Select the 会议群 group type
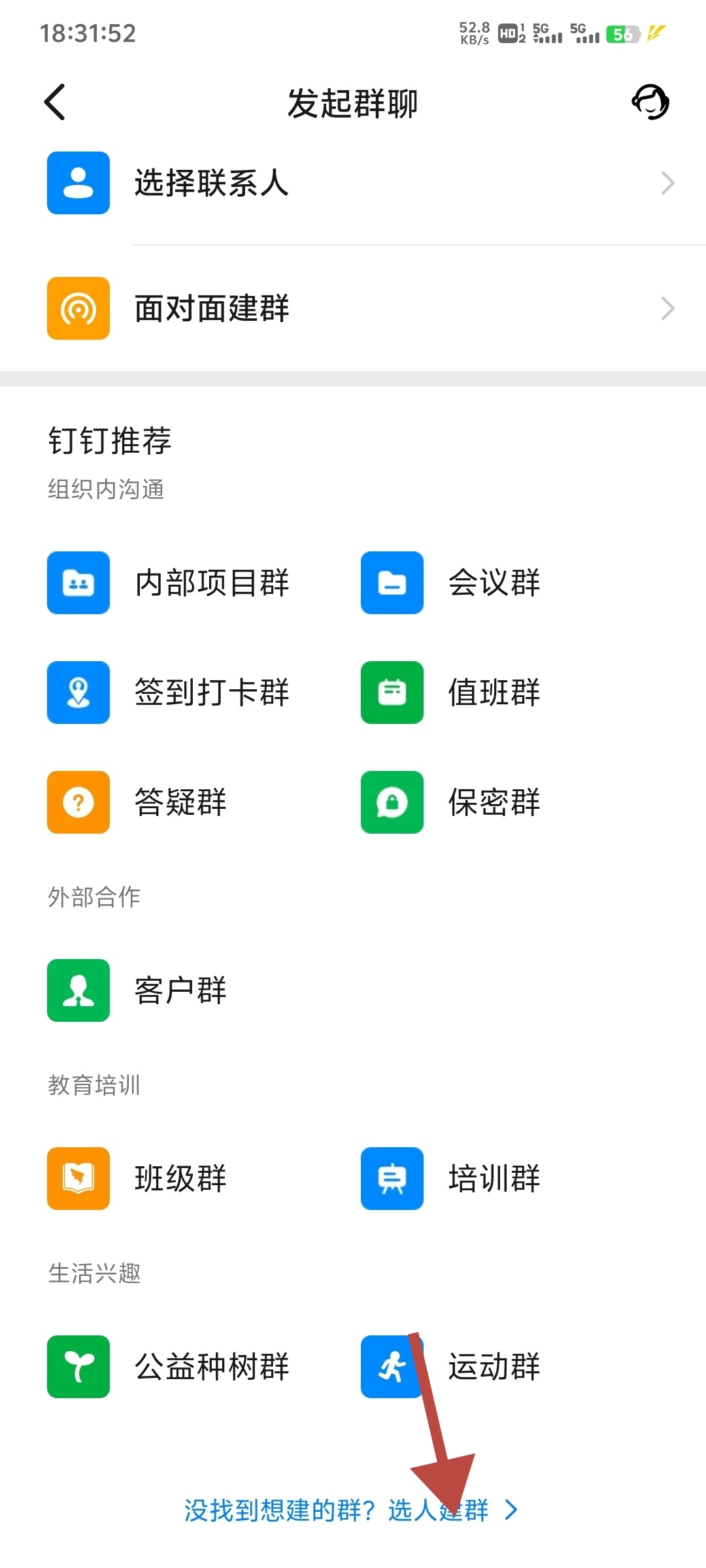The width and height of the screenshot is (706, 1568). 451,583
